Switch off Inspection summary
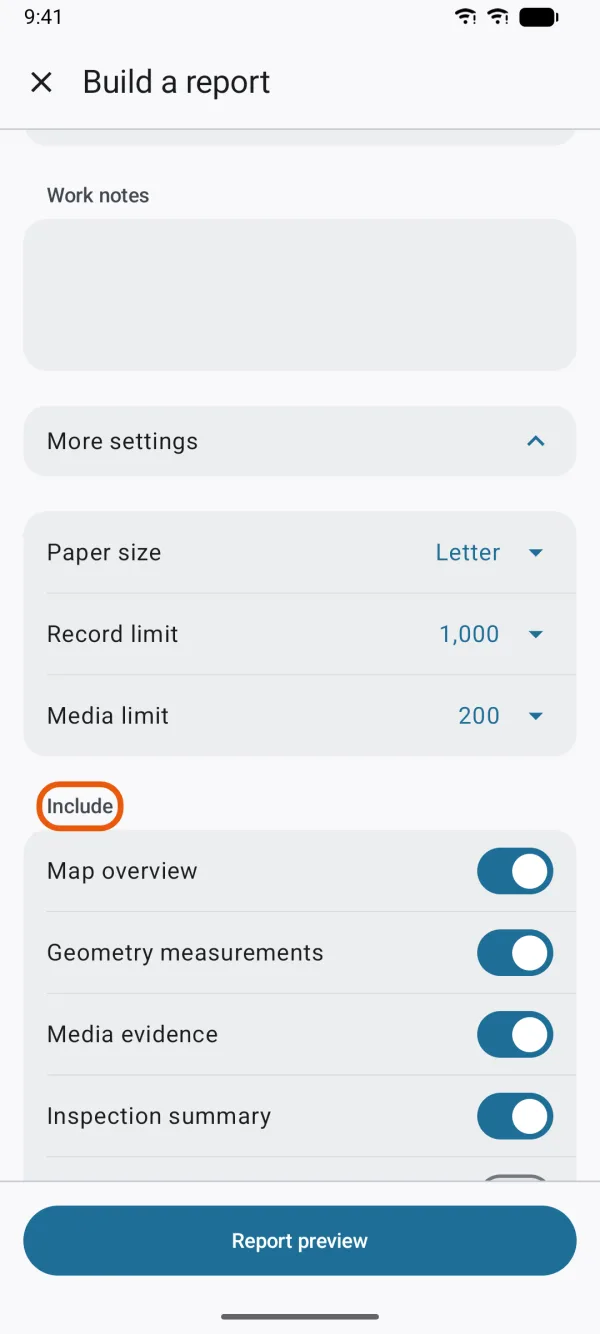Viewport: 600px width, 1334px height. pyautogui.click(x=515, y=1117)
